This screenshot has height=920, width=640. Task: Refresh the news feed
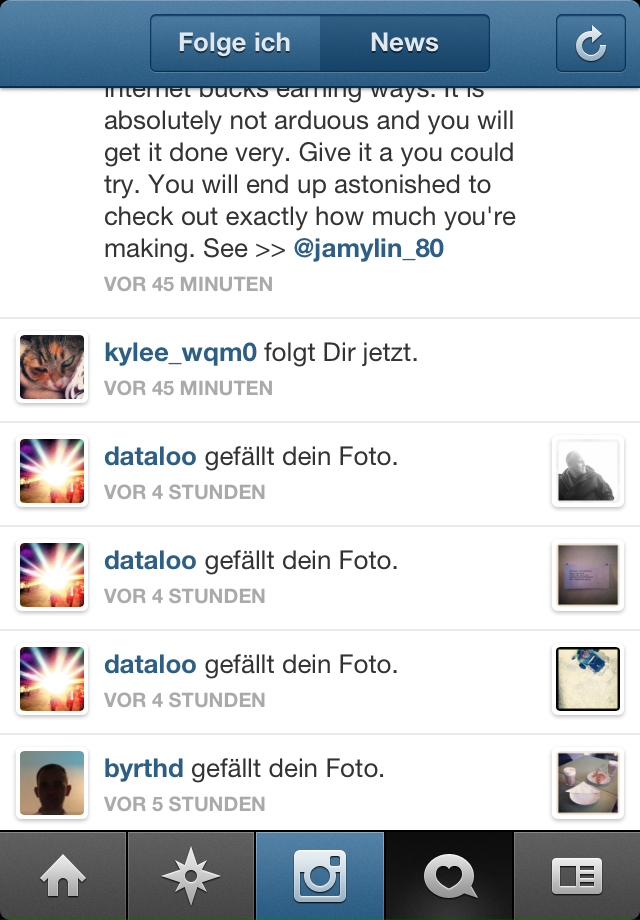point(591,43)
